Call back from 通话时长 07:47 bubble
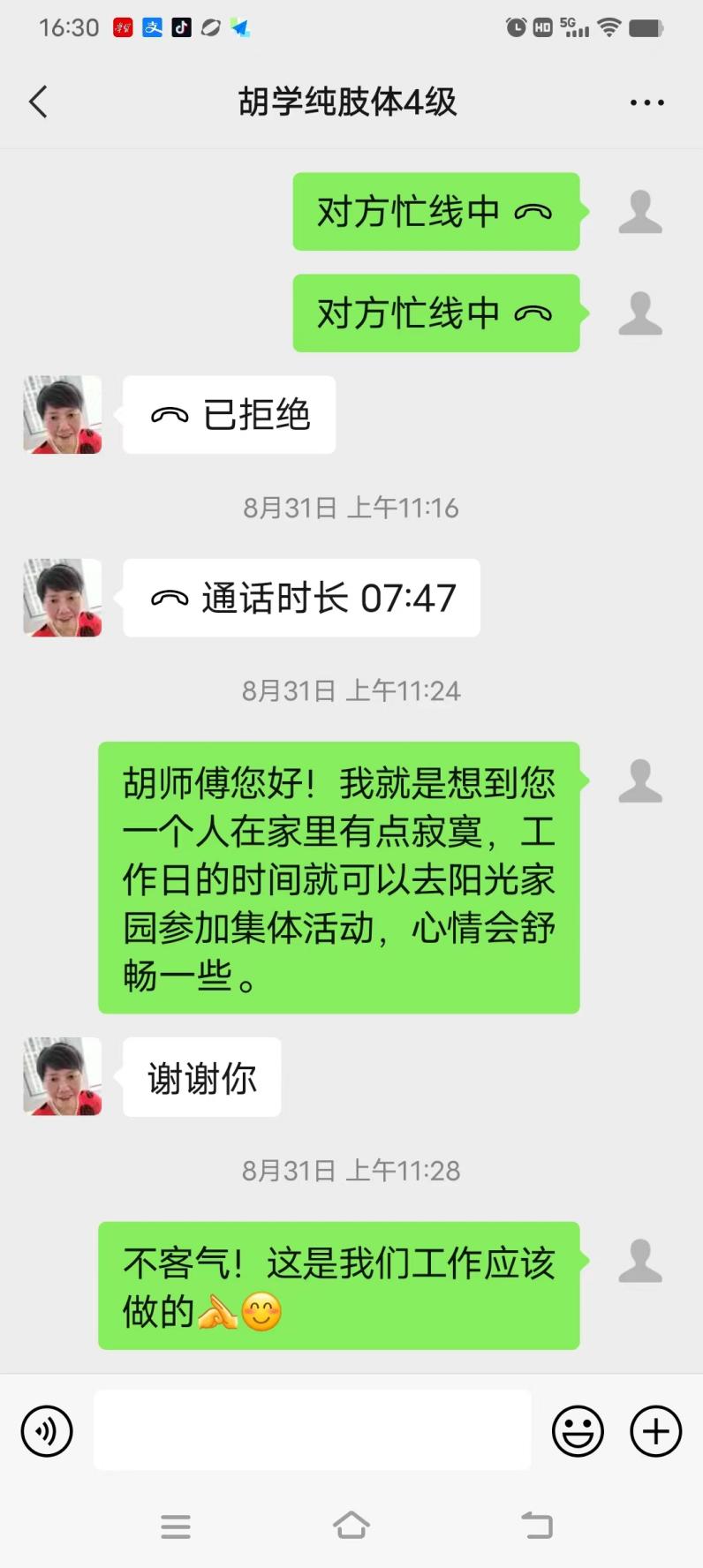 (x=301, y=599)
